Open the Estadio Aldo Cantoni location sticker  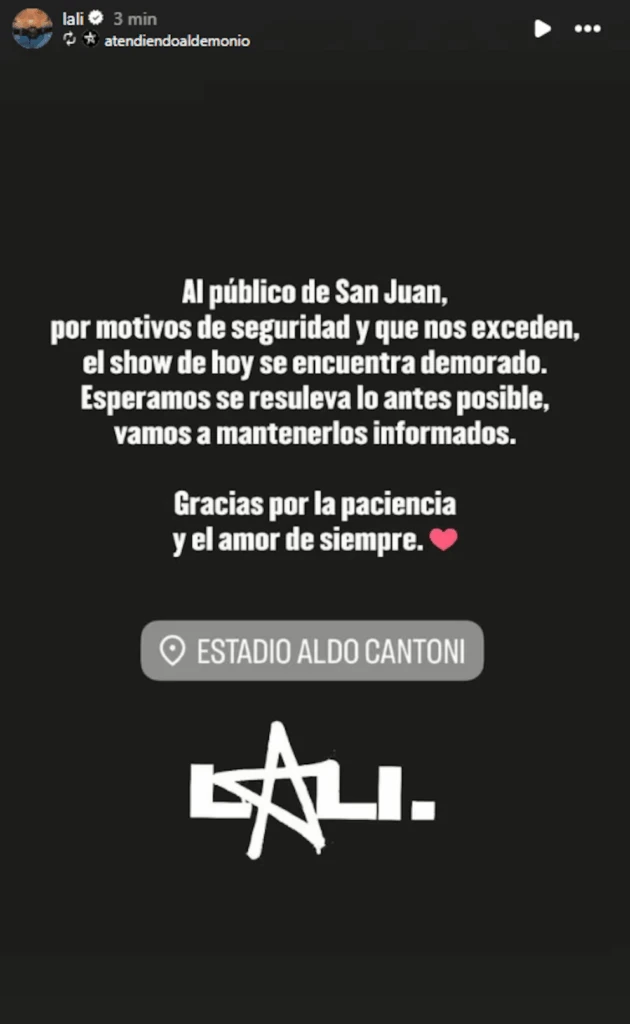pyautogui.click(x=312, y=651)
